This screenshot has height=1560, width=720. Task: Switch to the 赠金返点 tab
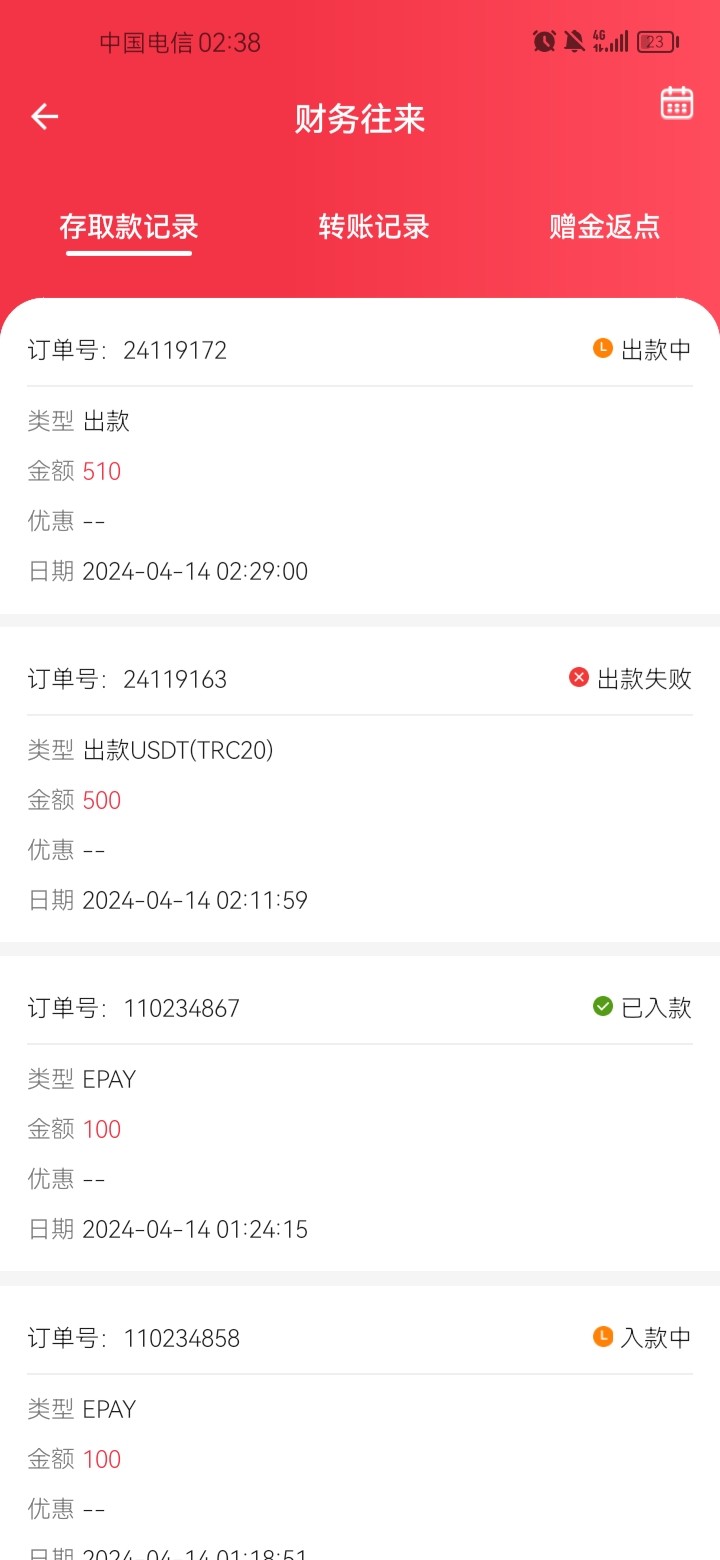(604, 226)
